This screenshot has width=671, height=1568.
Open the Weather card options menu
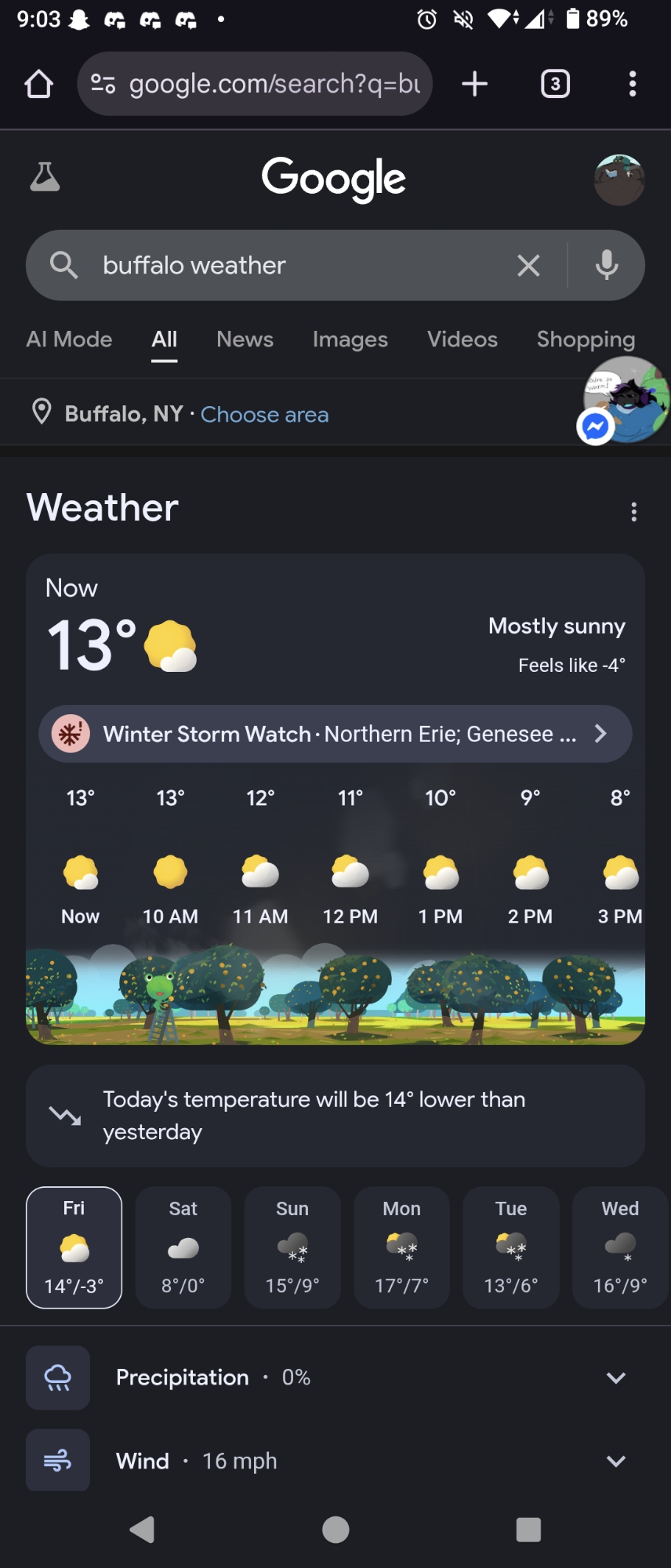pyautogui.click(x=633, y=512)
